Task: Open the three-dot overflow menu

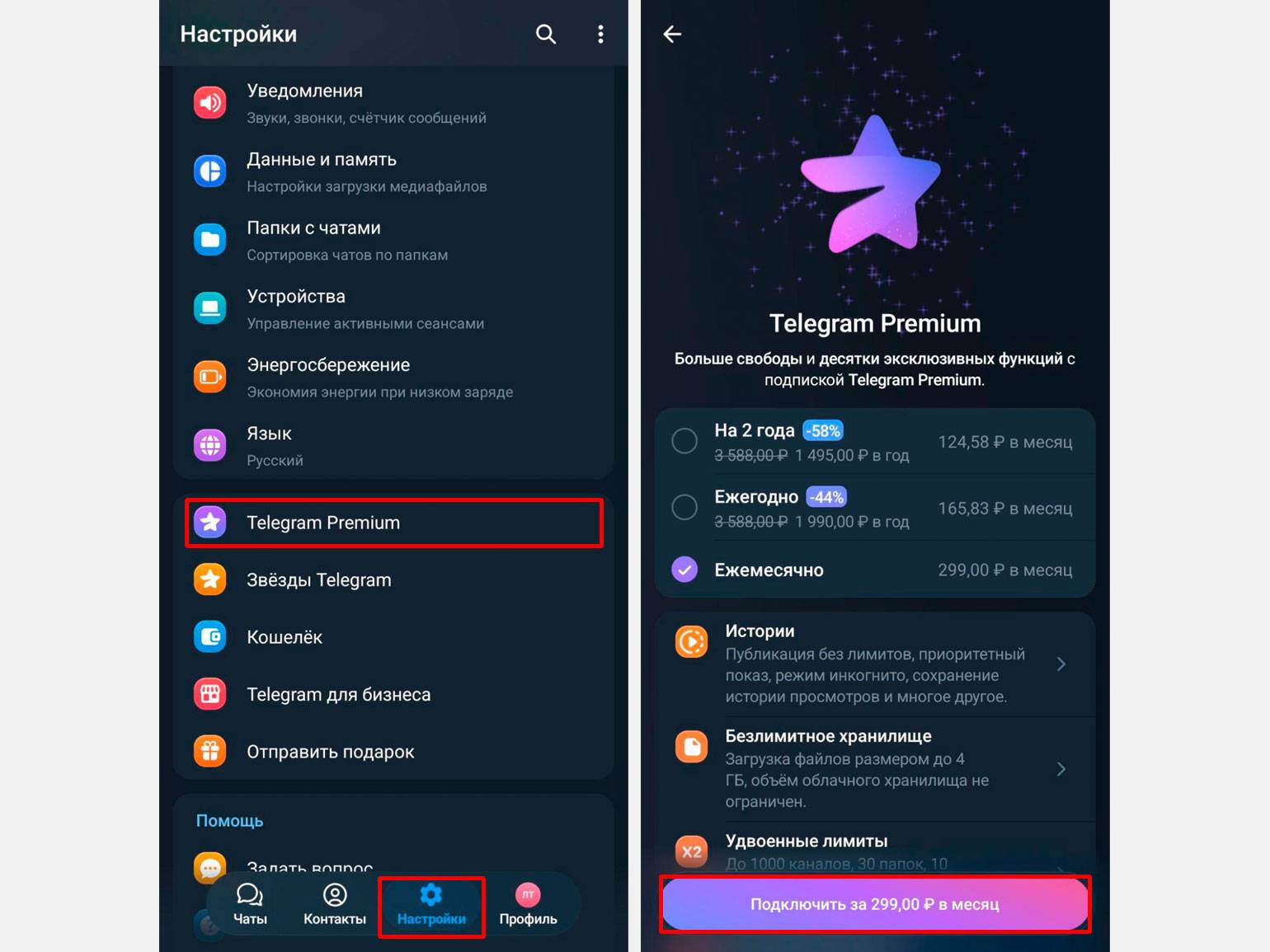Action: point(600,35)
